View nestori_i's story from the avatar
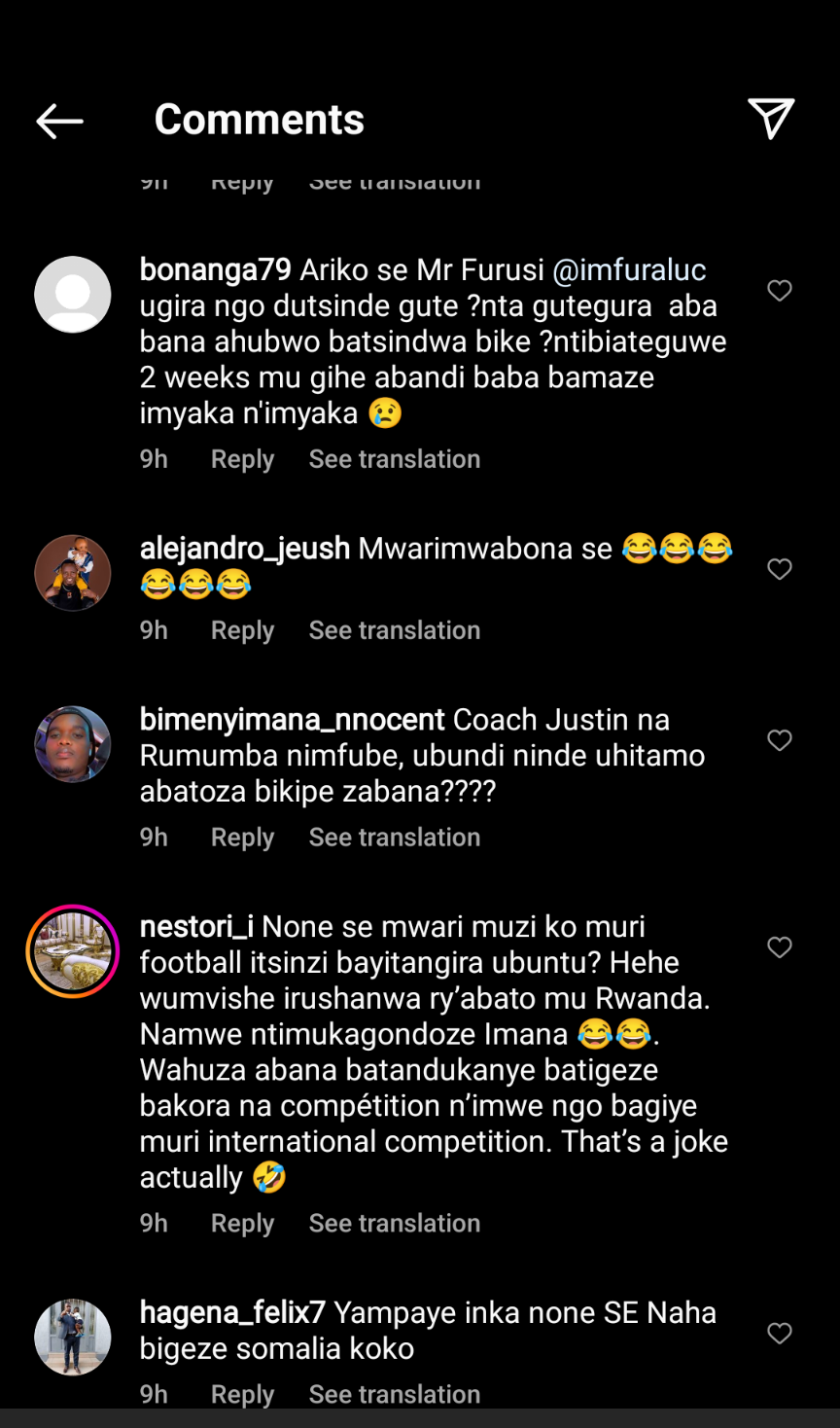Viewport: 840px width, 1428px height. pos(73,951)
